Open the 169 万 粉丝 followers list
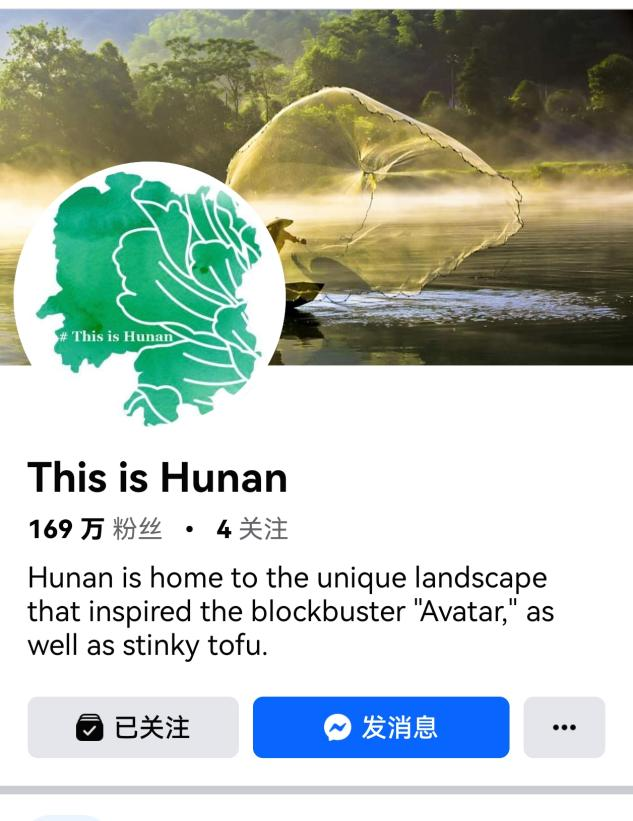Screen dimensions: 633x821 click(x=95, y=530)
